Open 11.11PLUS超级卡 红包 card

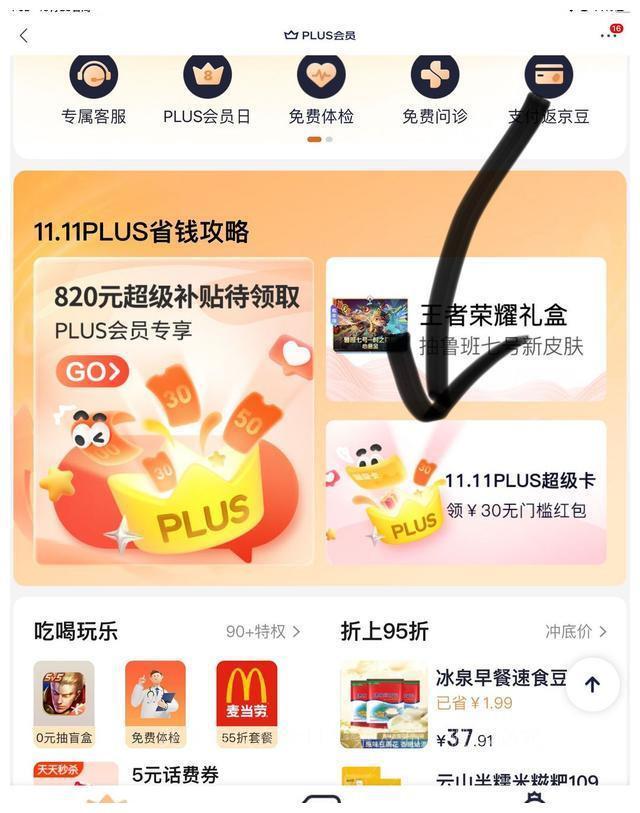[466, 493]
